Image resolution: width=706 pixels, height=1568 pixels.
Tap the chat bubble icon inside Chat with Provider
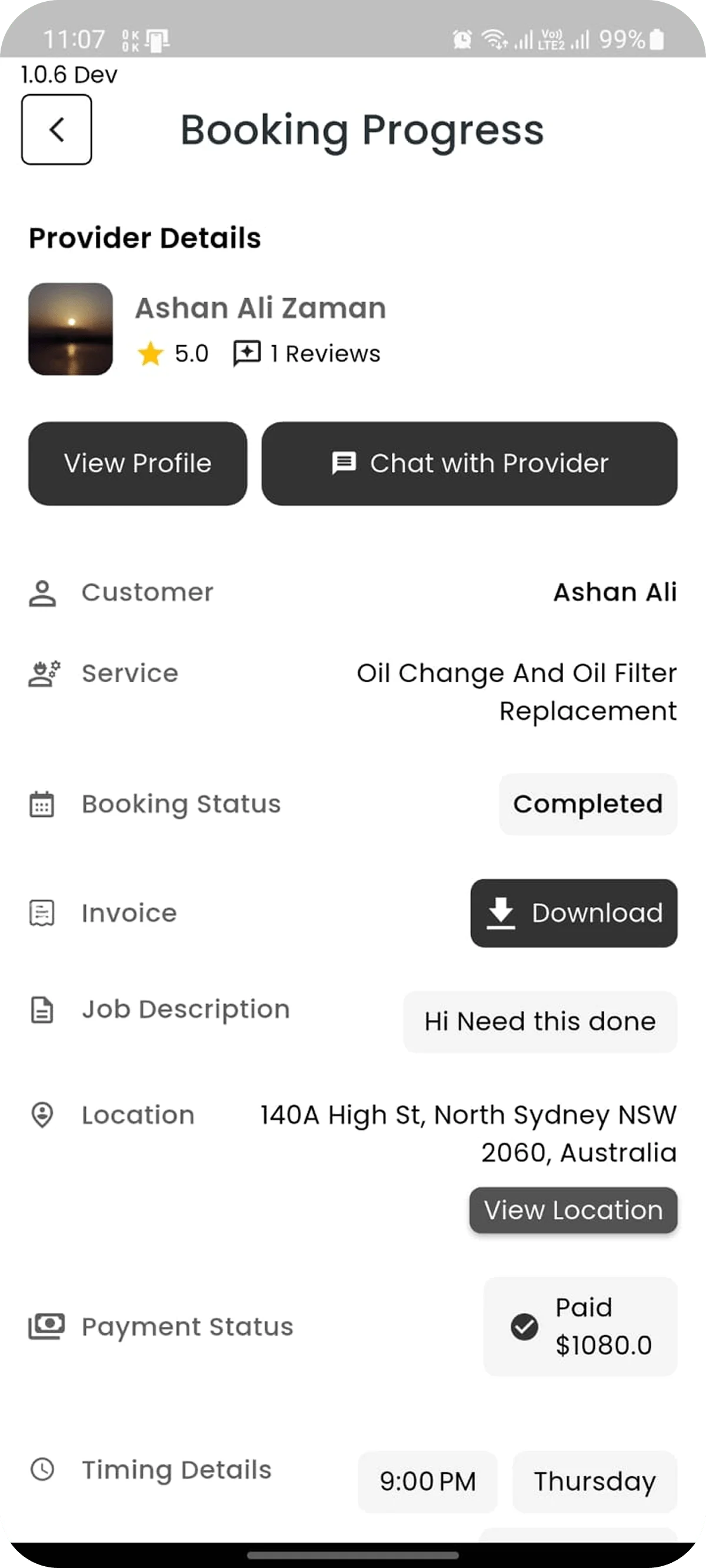[345, 464]
